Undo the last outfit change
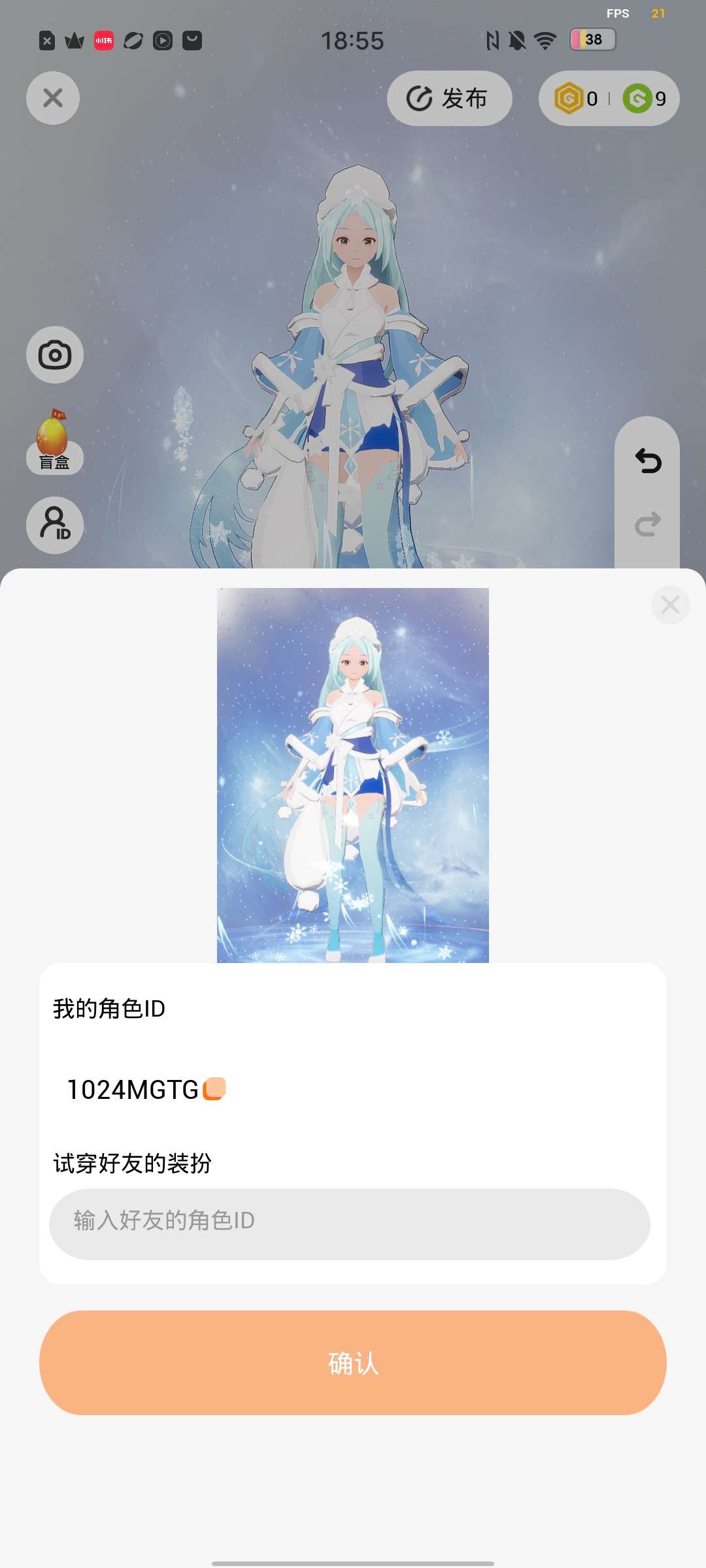The width and height of the screenshot is (706, 1568). [x=648, y=461]
